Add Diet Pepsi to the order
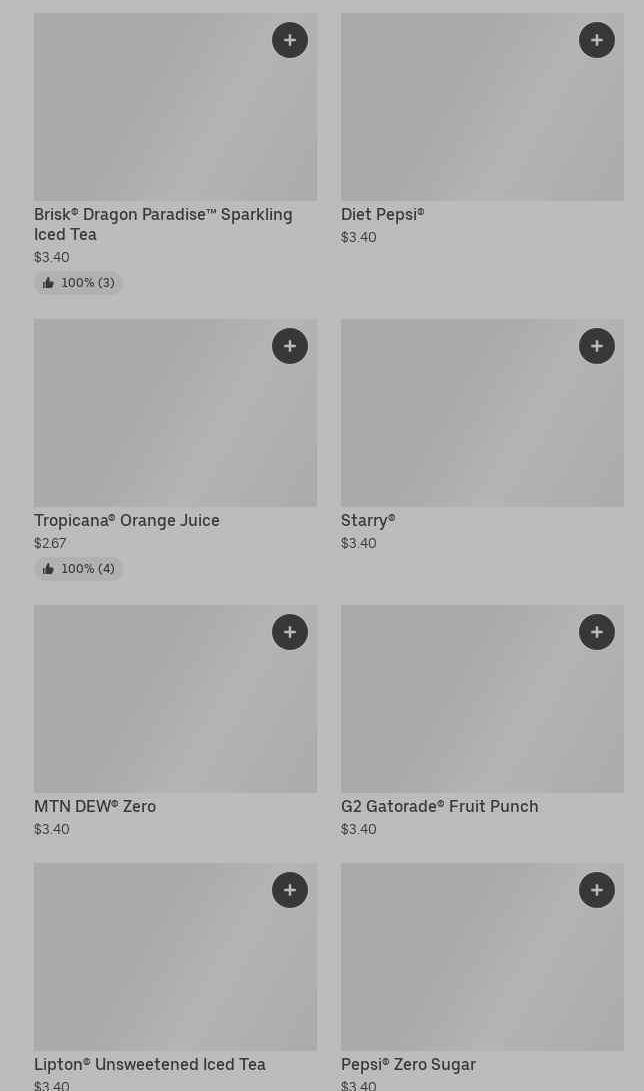 point(597,40)
